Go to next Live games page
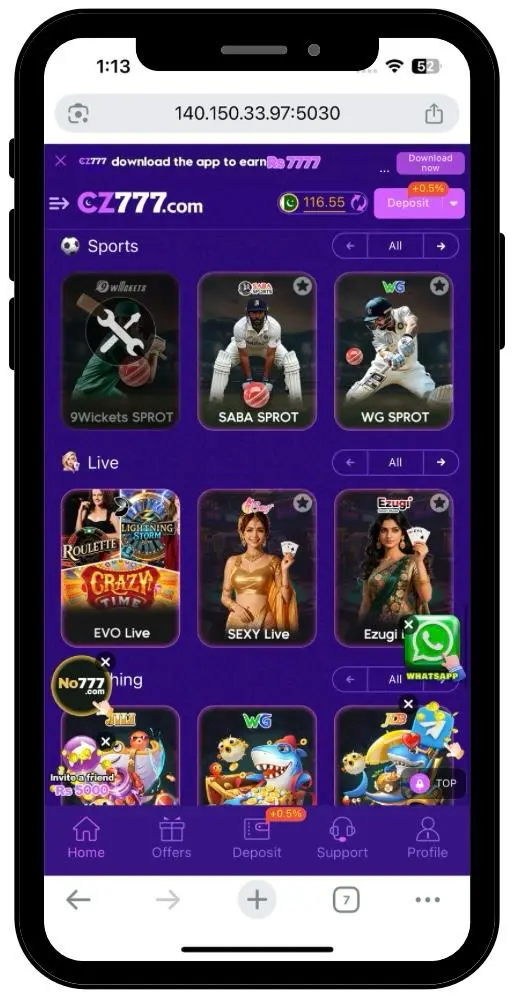 tap(441, 462)
